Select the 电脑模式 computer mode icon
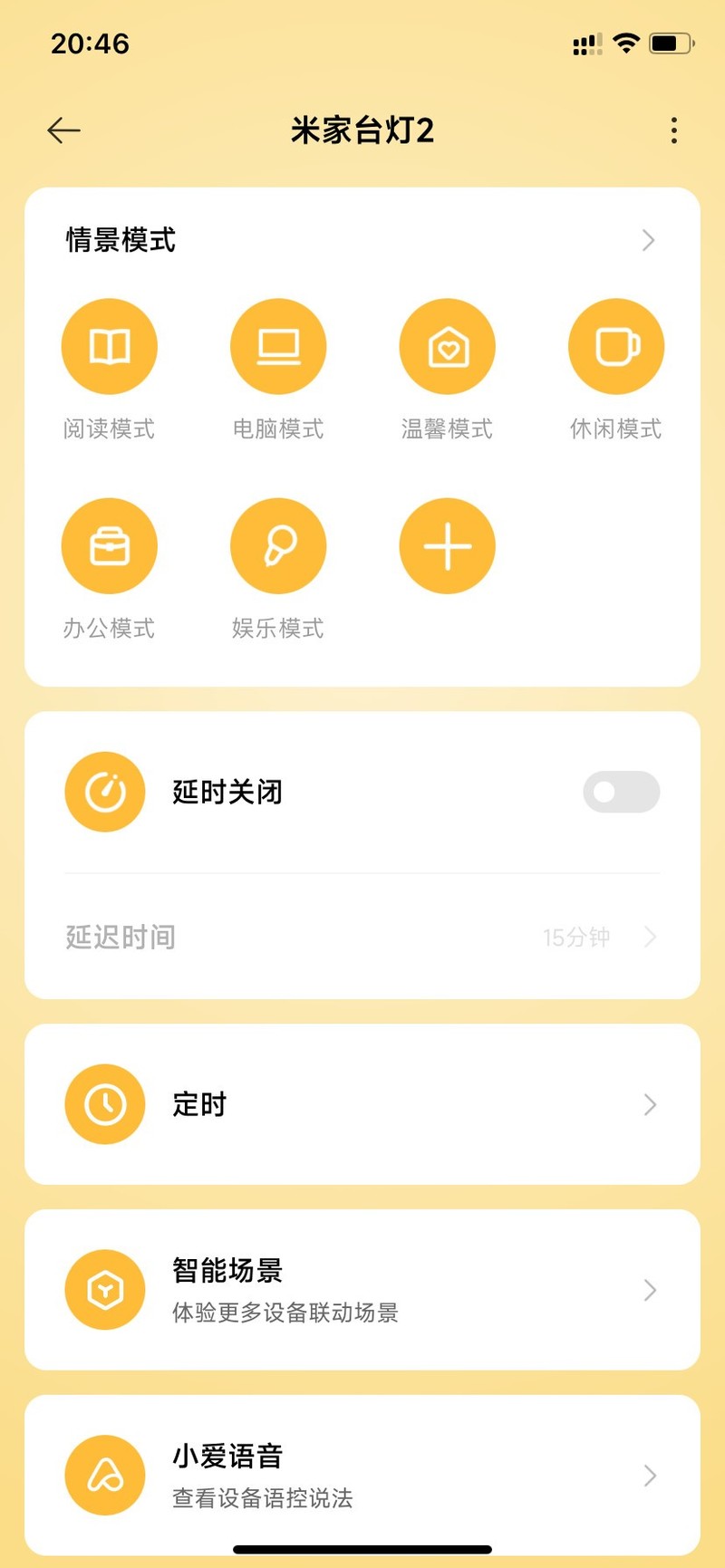 pos(278,345)
